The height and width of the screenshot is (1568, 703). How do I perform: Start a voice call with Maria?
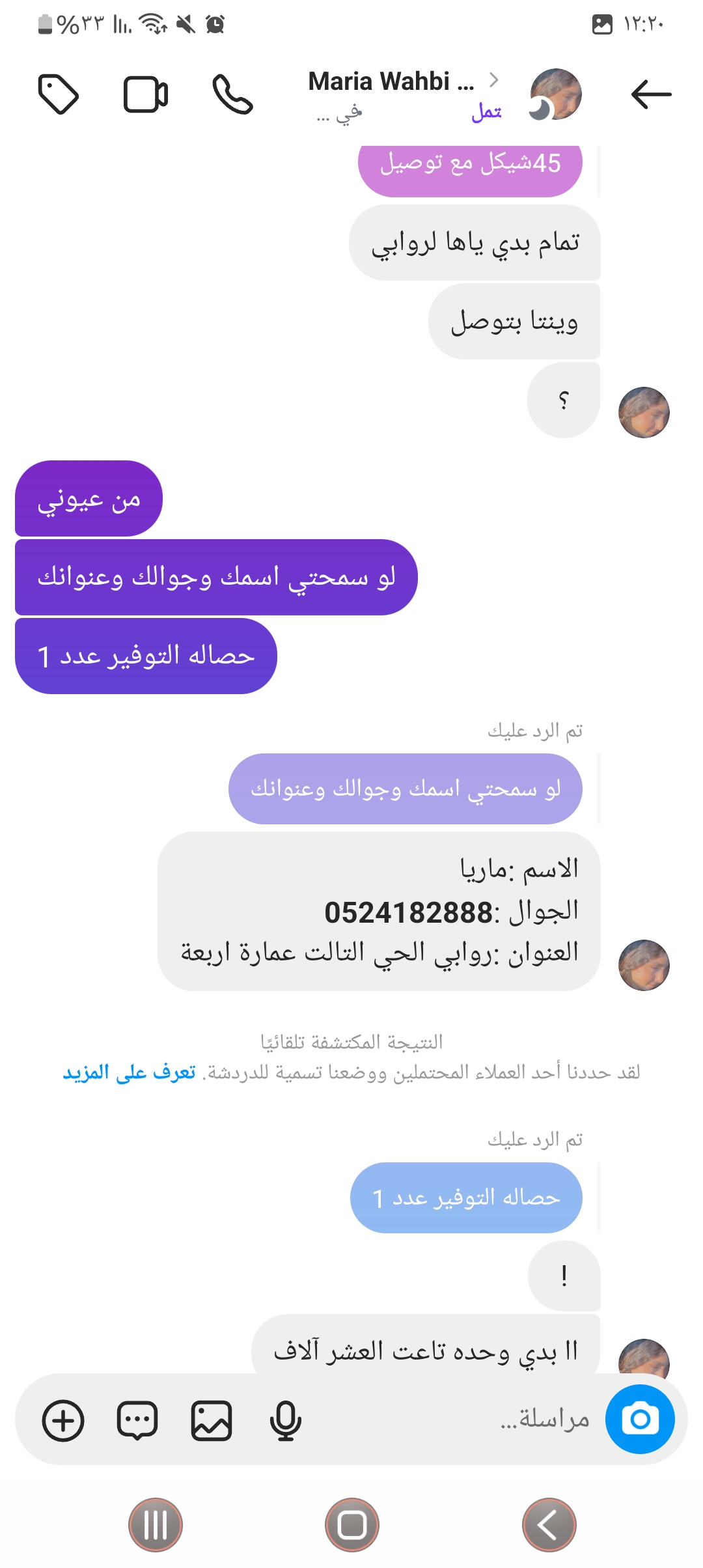coord(232,95)
